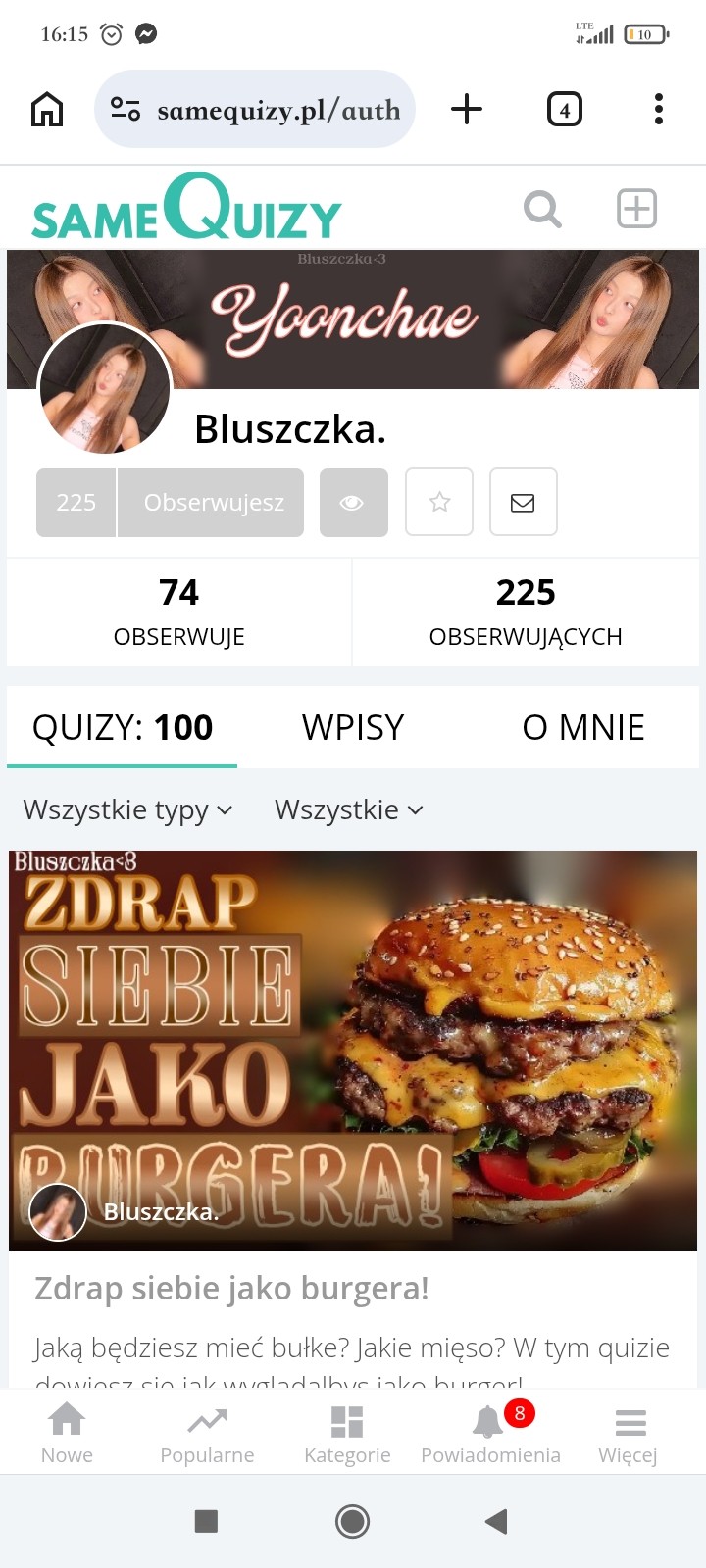Open the browser tab switcher
Image resolution: width=706 pixels, height=1568 pixels.
(564, 109)
